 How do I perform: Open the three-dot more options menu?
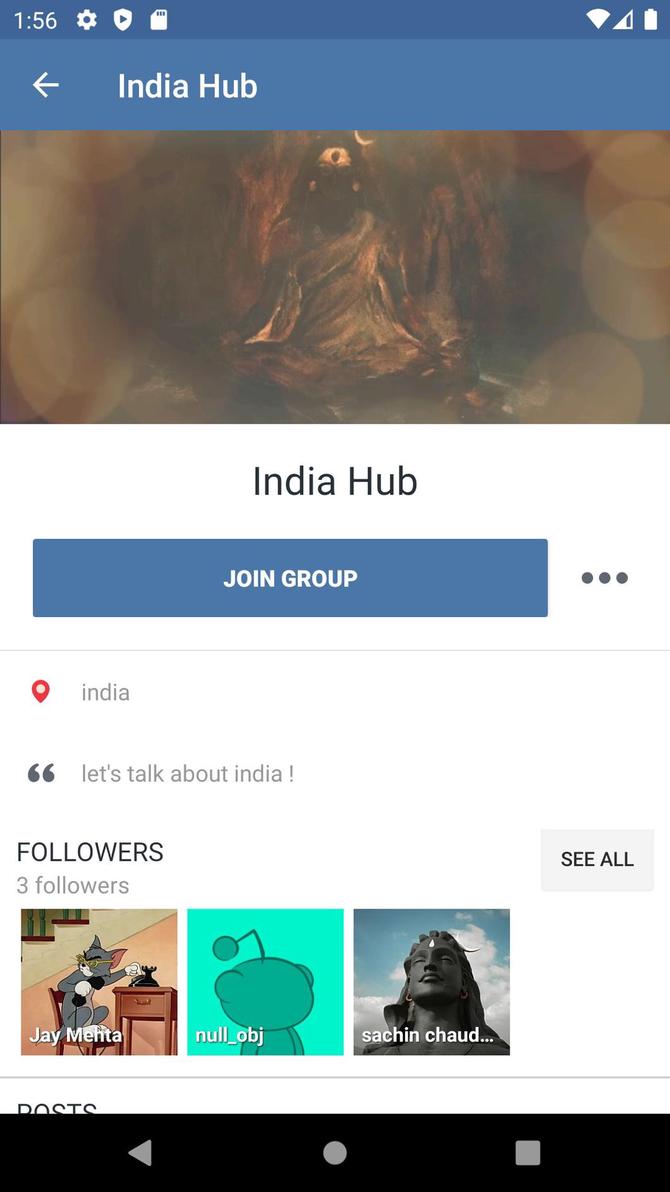(x=605, y=578)
